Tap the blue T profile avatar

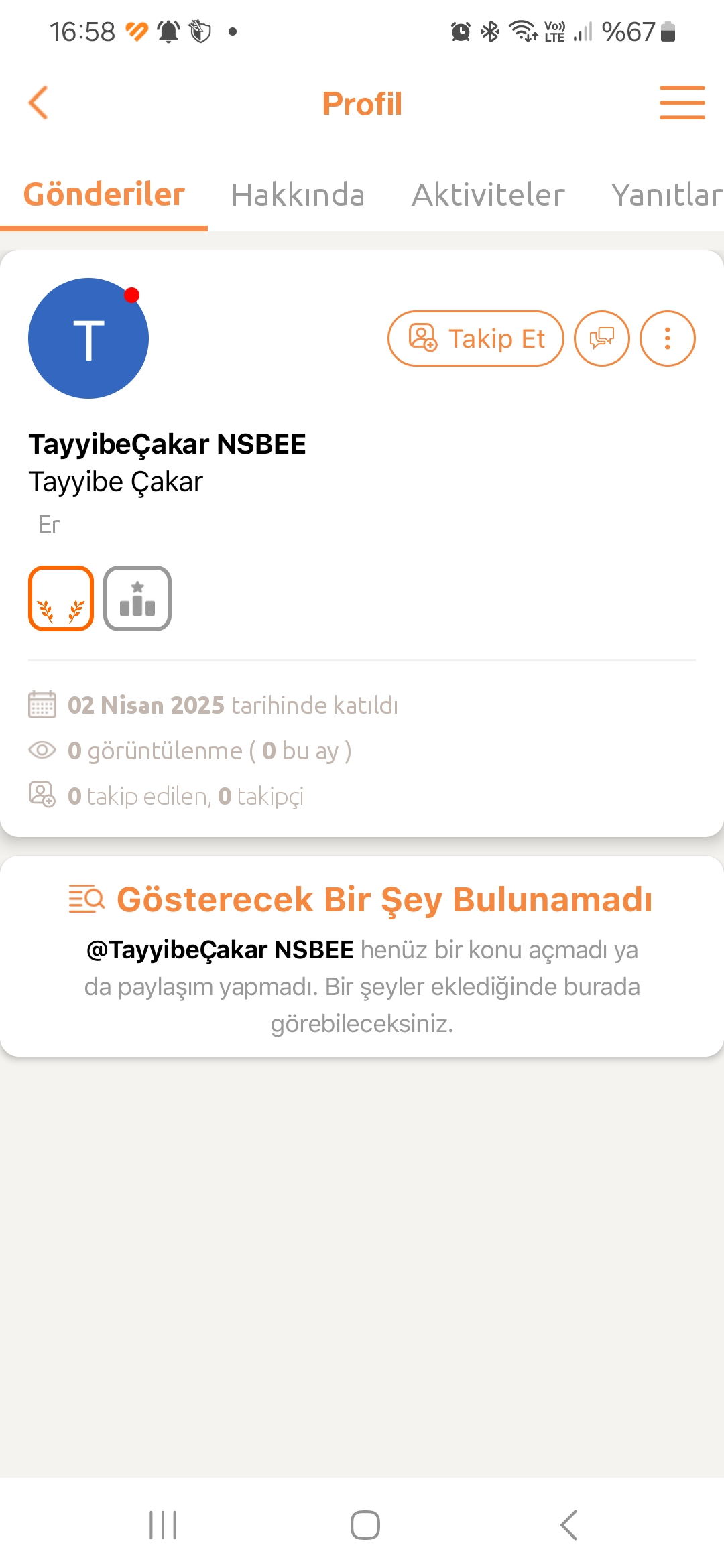[x=88, y=338]
